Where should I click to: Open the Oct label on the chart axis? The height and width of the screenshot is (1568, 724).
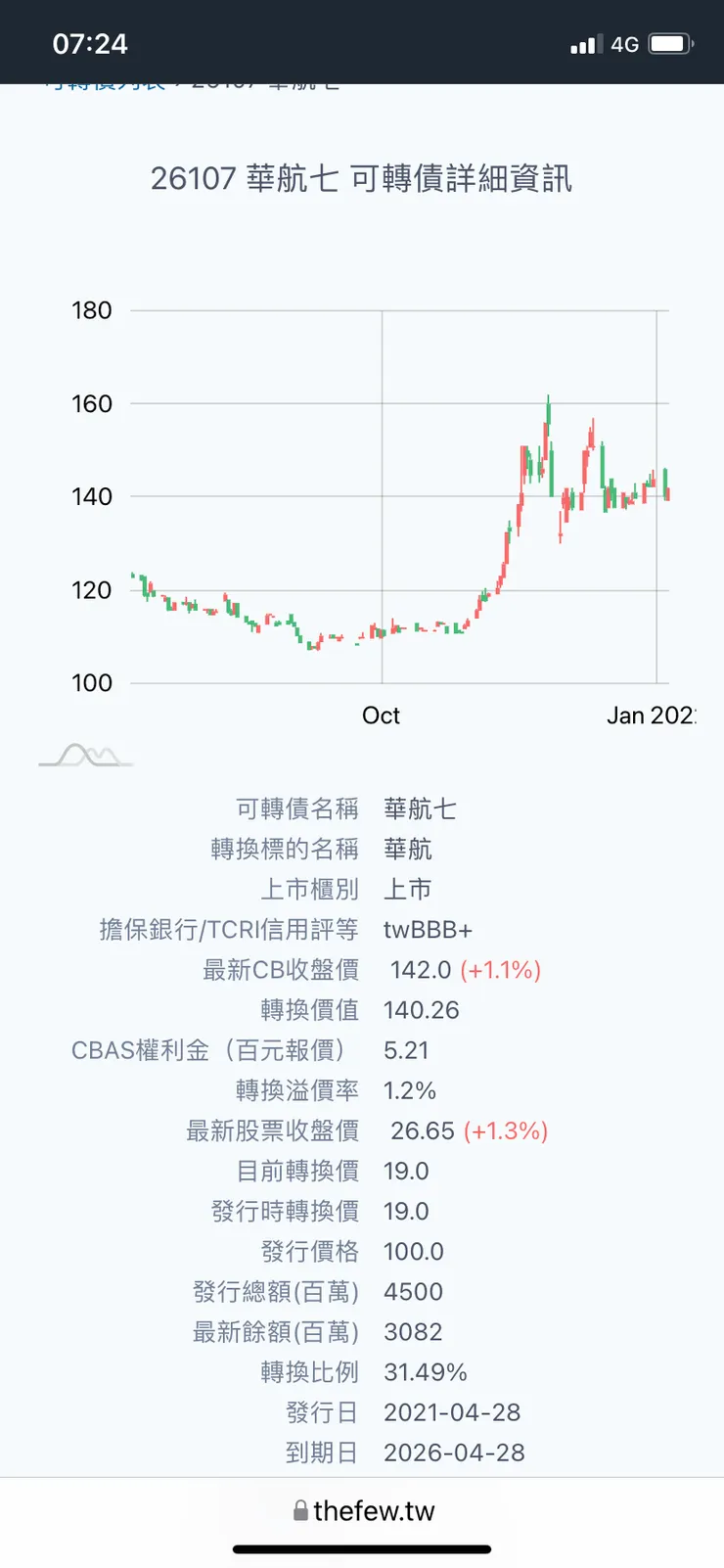pos(381,715)
